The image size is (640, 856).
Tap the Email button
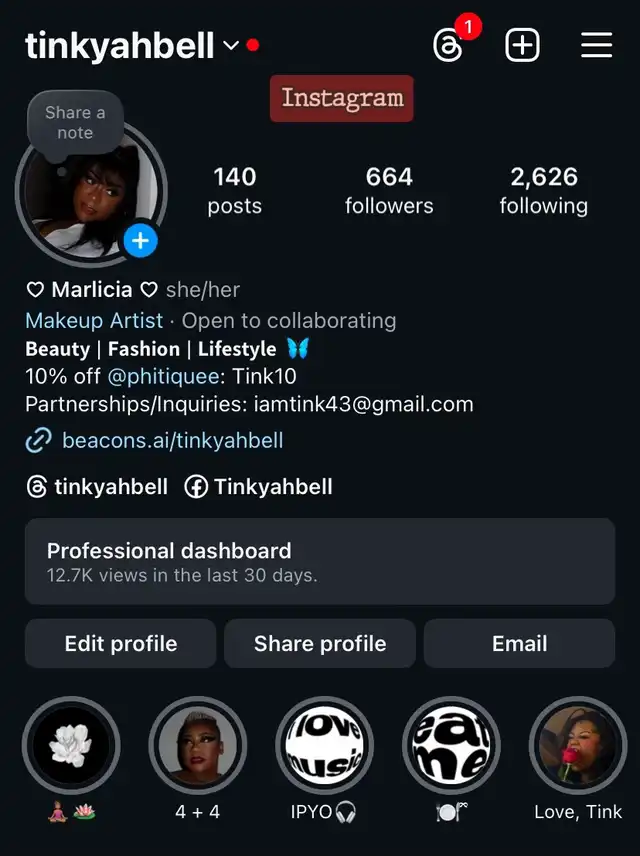519,644
